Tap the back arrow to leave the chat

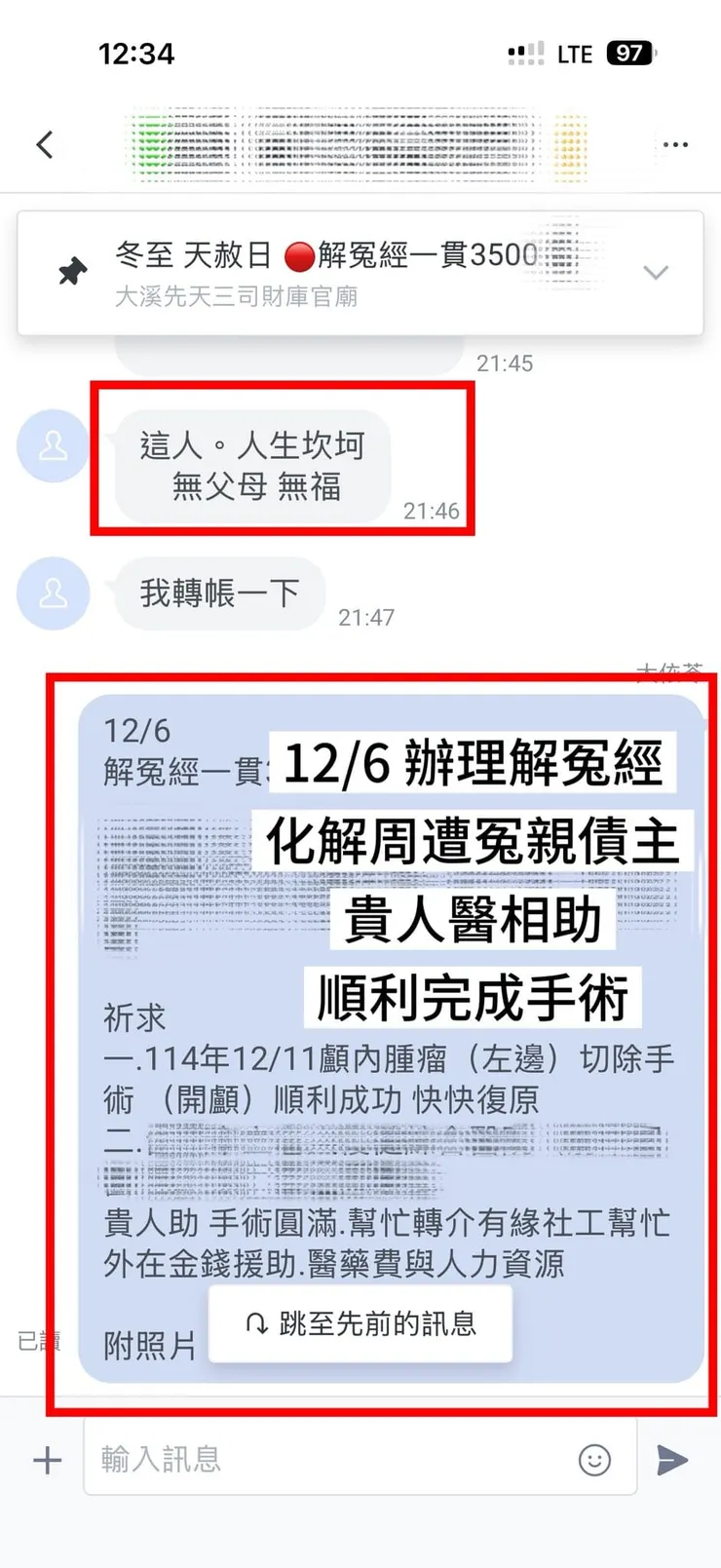46,143
